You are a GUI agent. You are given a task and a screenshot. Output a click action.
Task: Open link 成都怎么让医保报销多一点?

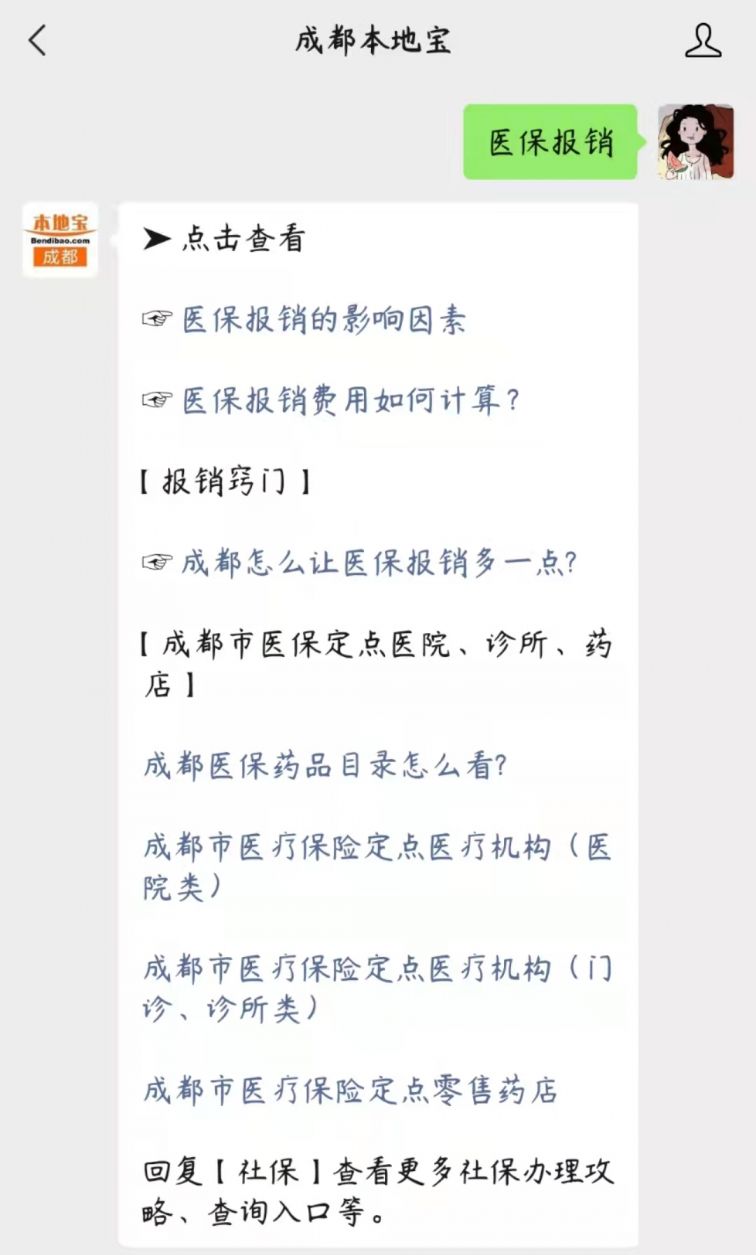click(378, 563)
